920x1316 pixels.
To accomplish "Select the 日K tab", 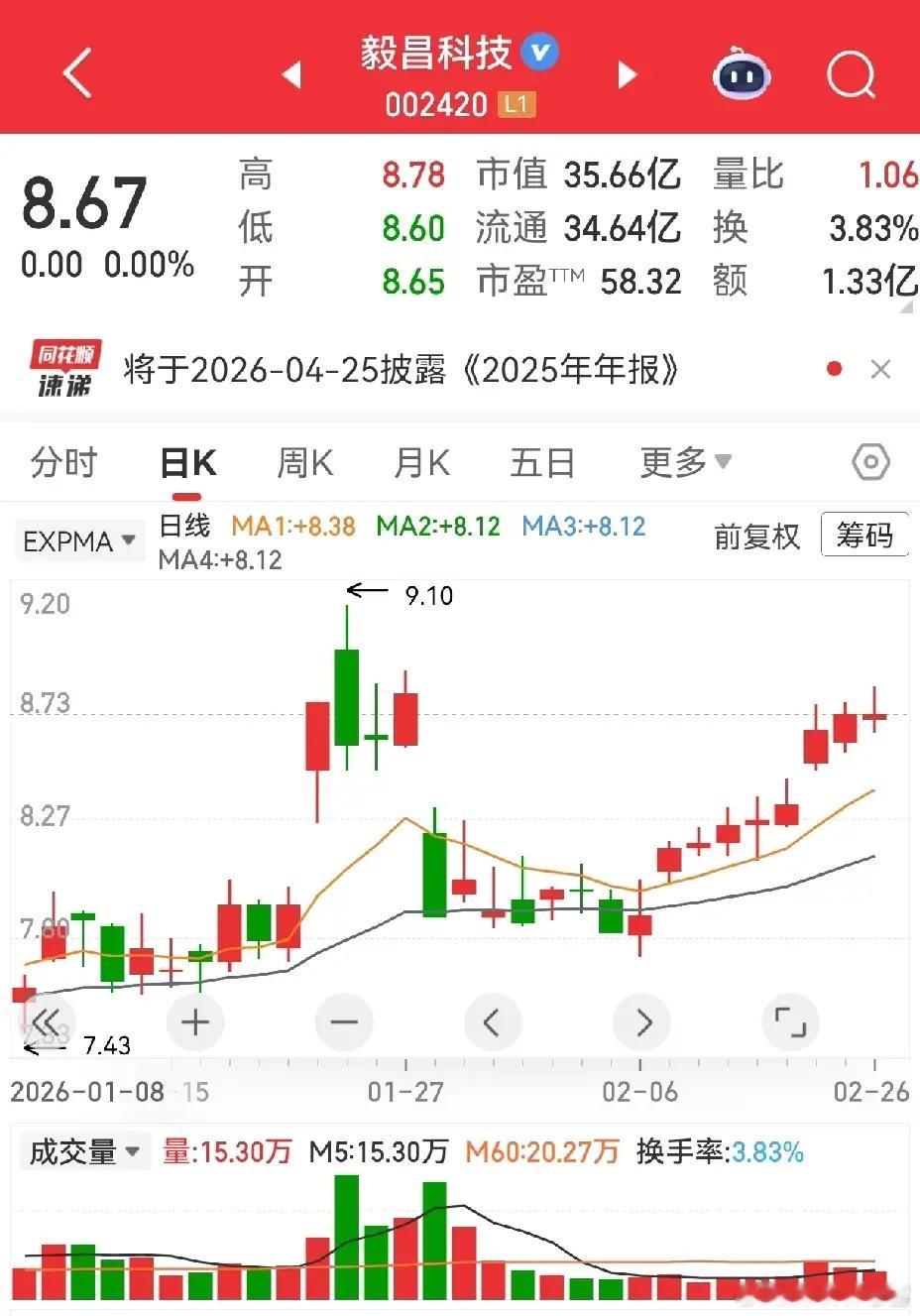I will pyautogui.click(x=187, y=463).
